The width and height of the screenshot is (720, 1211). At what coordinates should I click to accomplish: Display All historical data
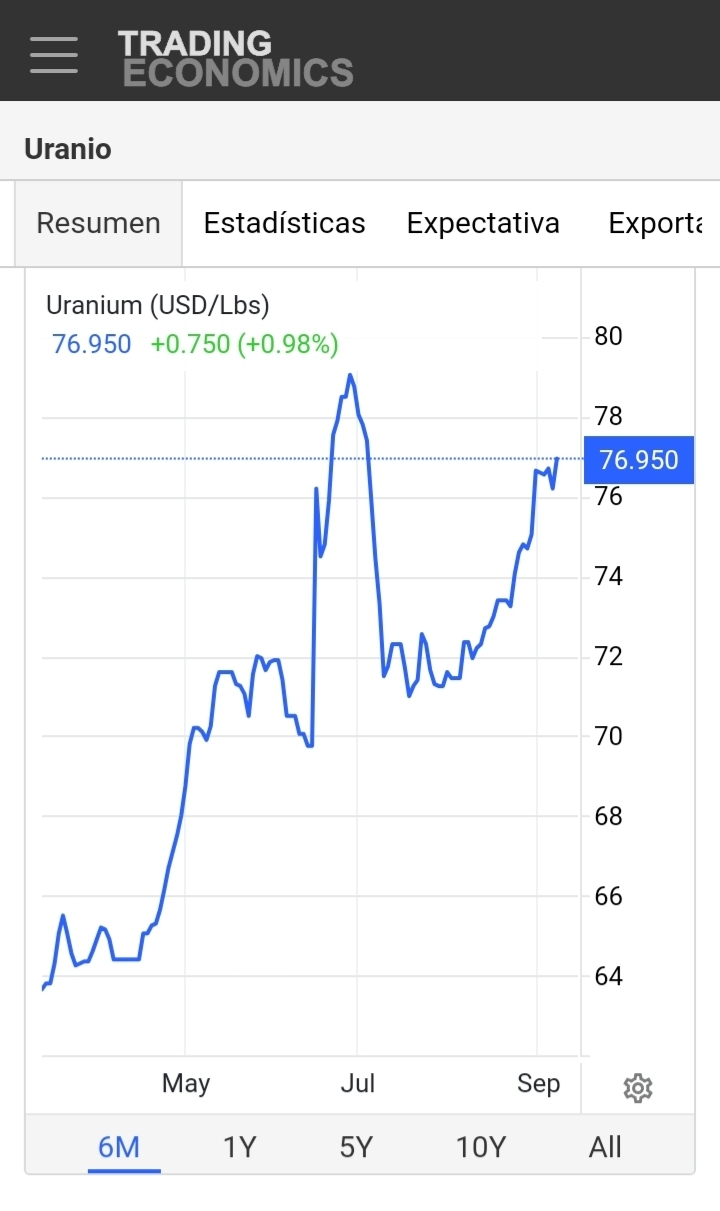[605, 1147]
